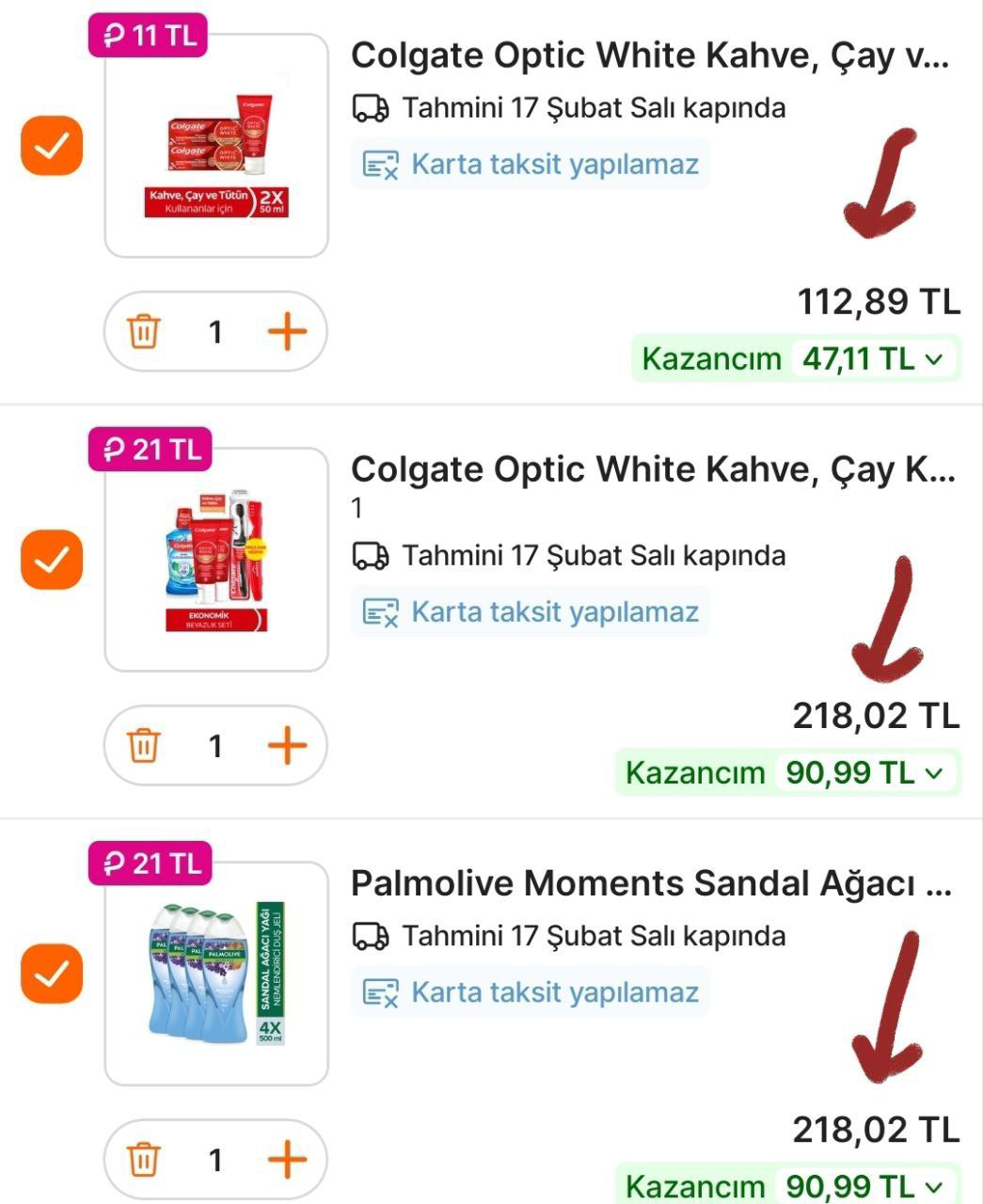This screenshot has height=1204, width=983.
Task: Remove the 218,02 TL Colgate set via trash
Action: (143, 746)
